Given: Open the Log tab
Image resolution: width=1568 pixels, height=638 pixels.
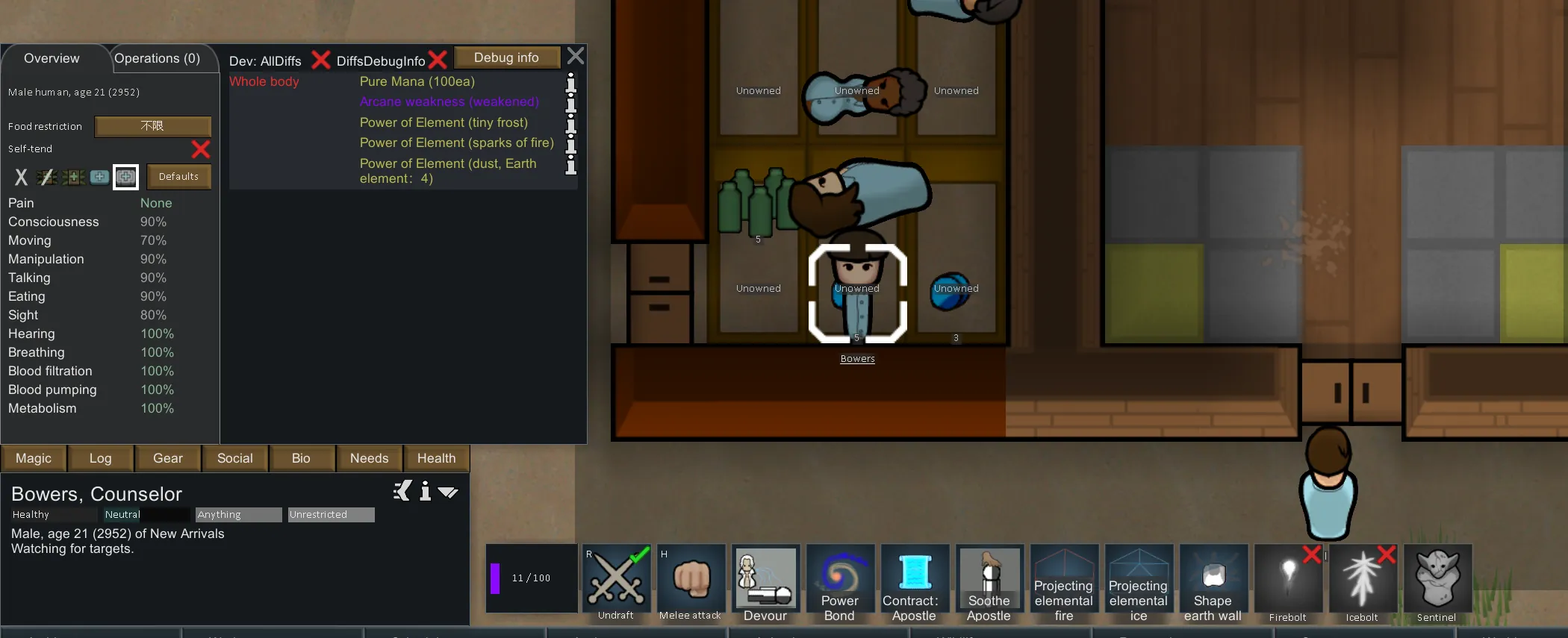Looking at the screenshot, I should tap(100, 458).
